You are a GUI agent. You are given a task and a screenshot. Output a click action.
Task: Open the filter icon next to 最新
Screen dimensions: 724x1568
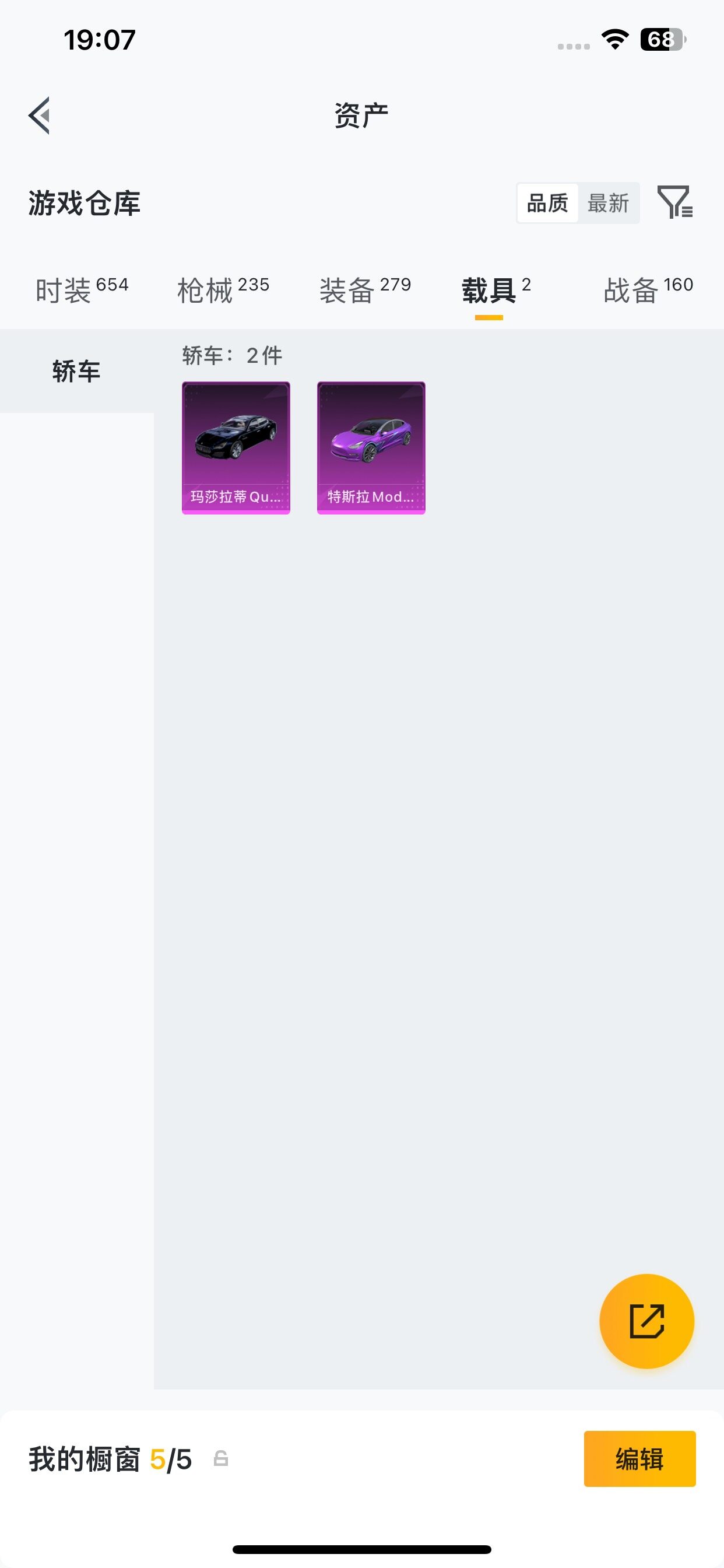point(676,202)
